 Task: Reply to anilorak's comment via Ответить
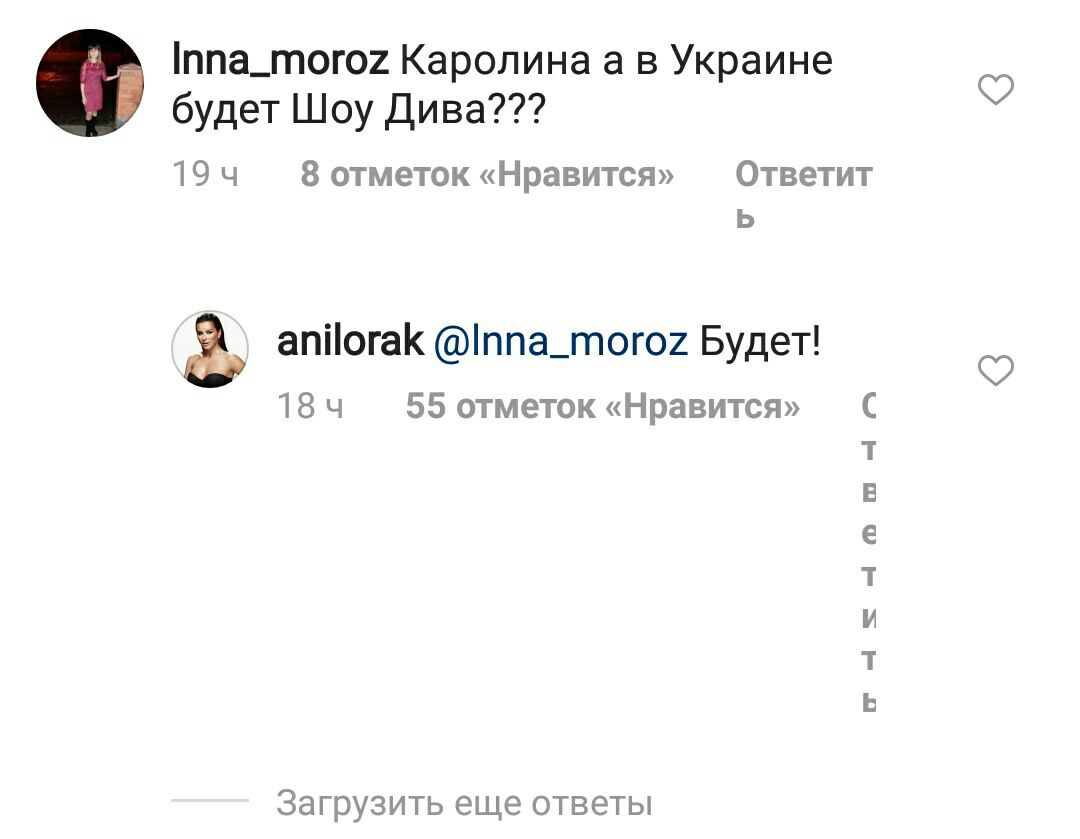pos(869,553)
